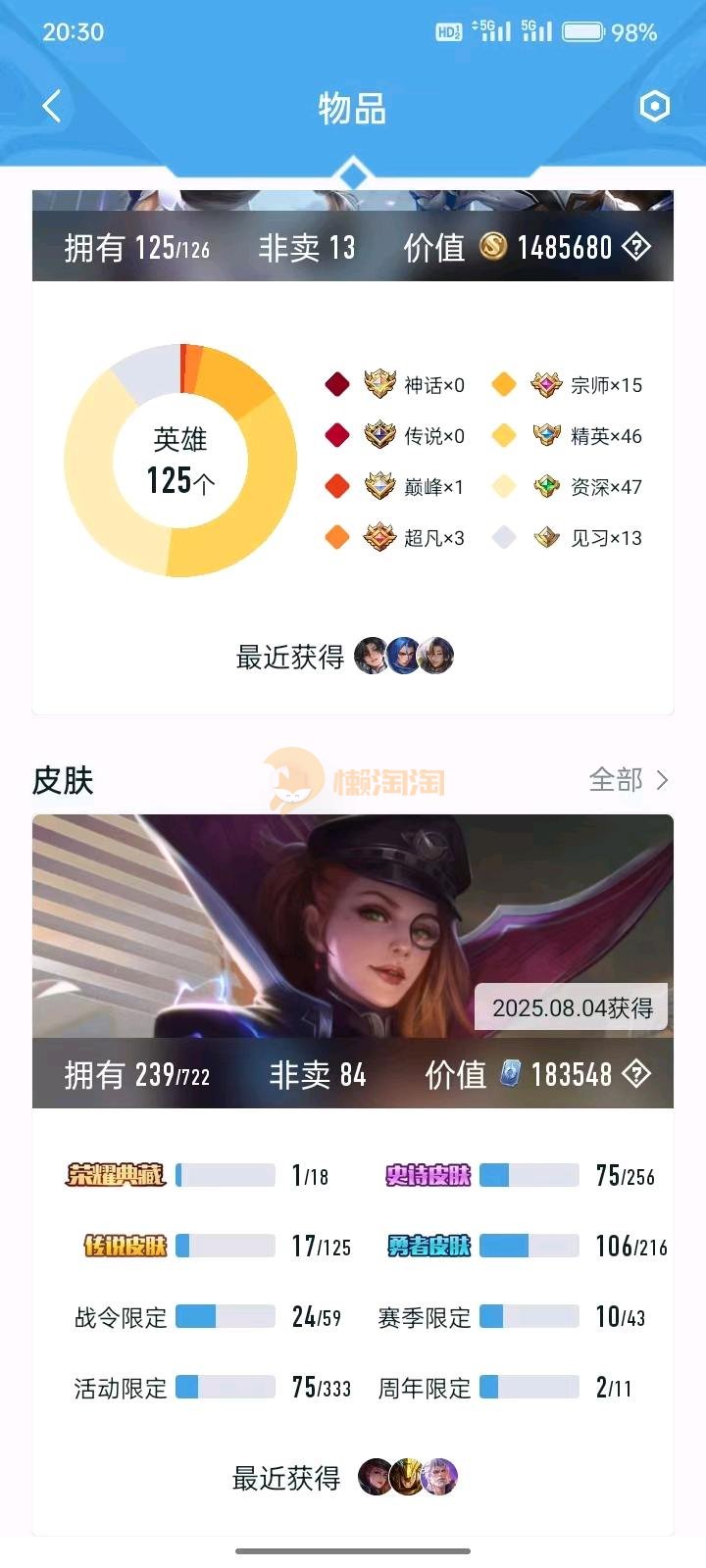706x1568 pixels.
Task: Show the hero value help info
Action: tap(636, 247)
